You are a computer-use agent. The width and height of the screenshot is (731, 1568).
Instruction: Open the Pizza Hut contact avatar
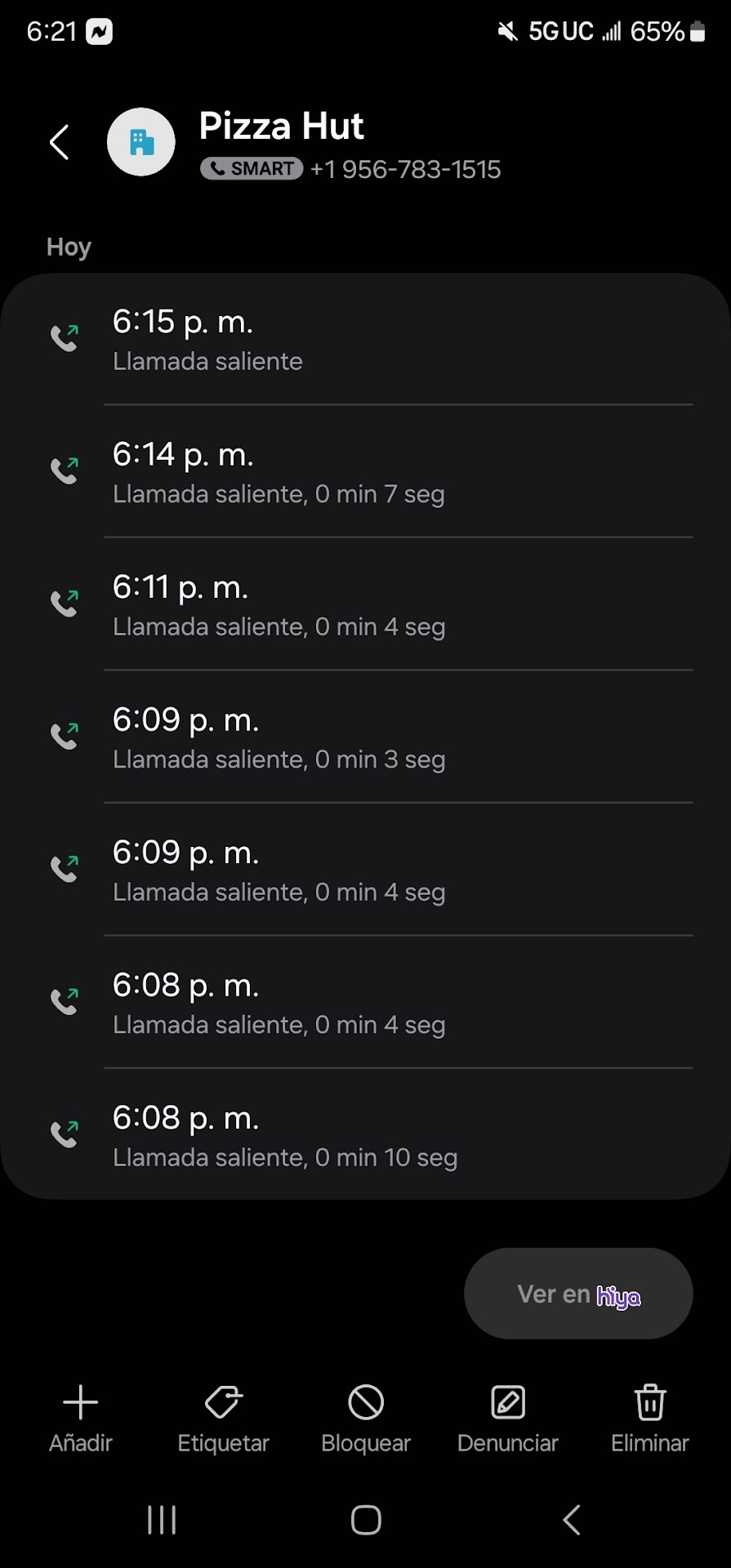(x=141, y=142)
